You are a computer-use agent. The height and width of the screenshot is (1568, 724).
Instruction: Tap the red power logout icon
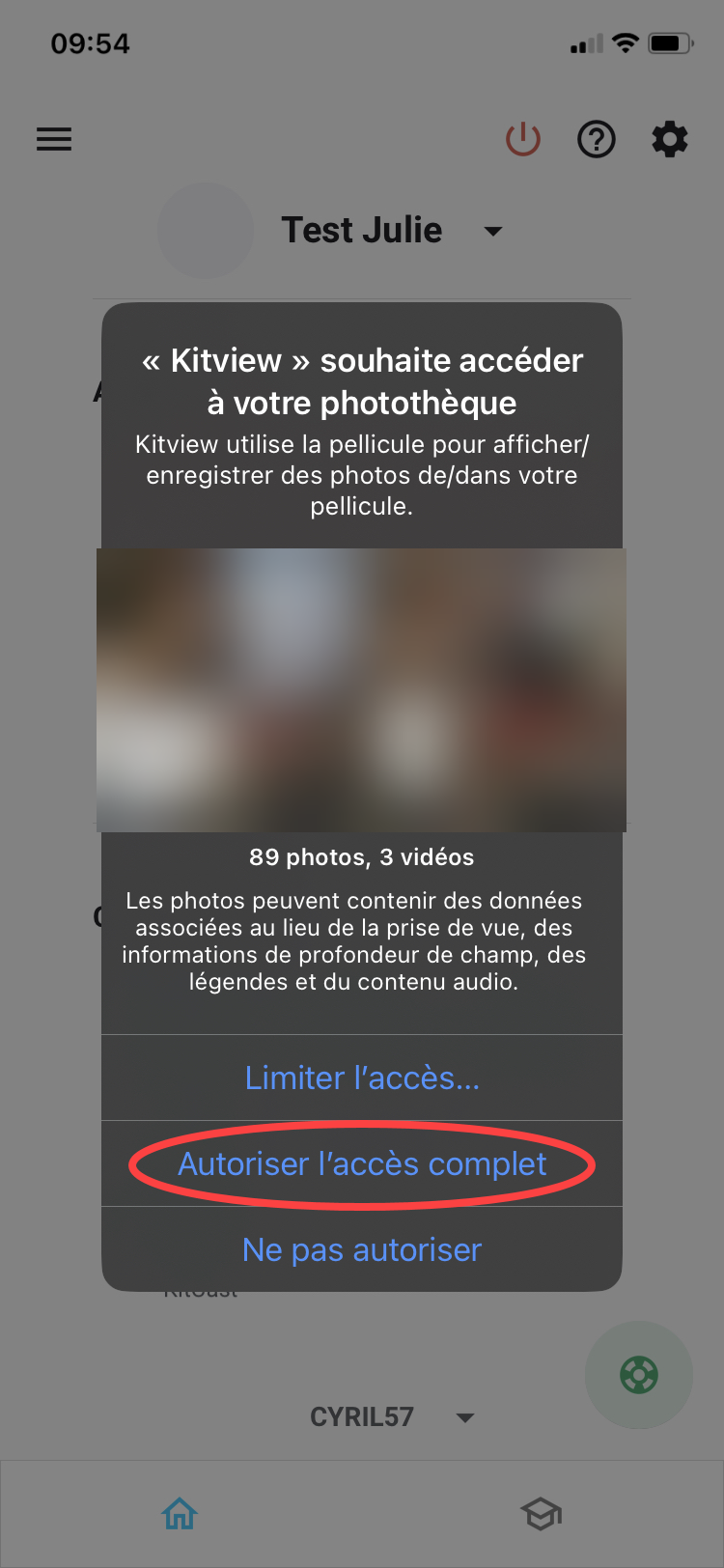[522, 139]
